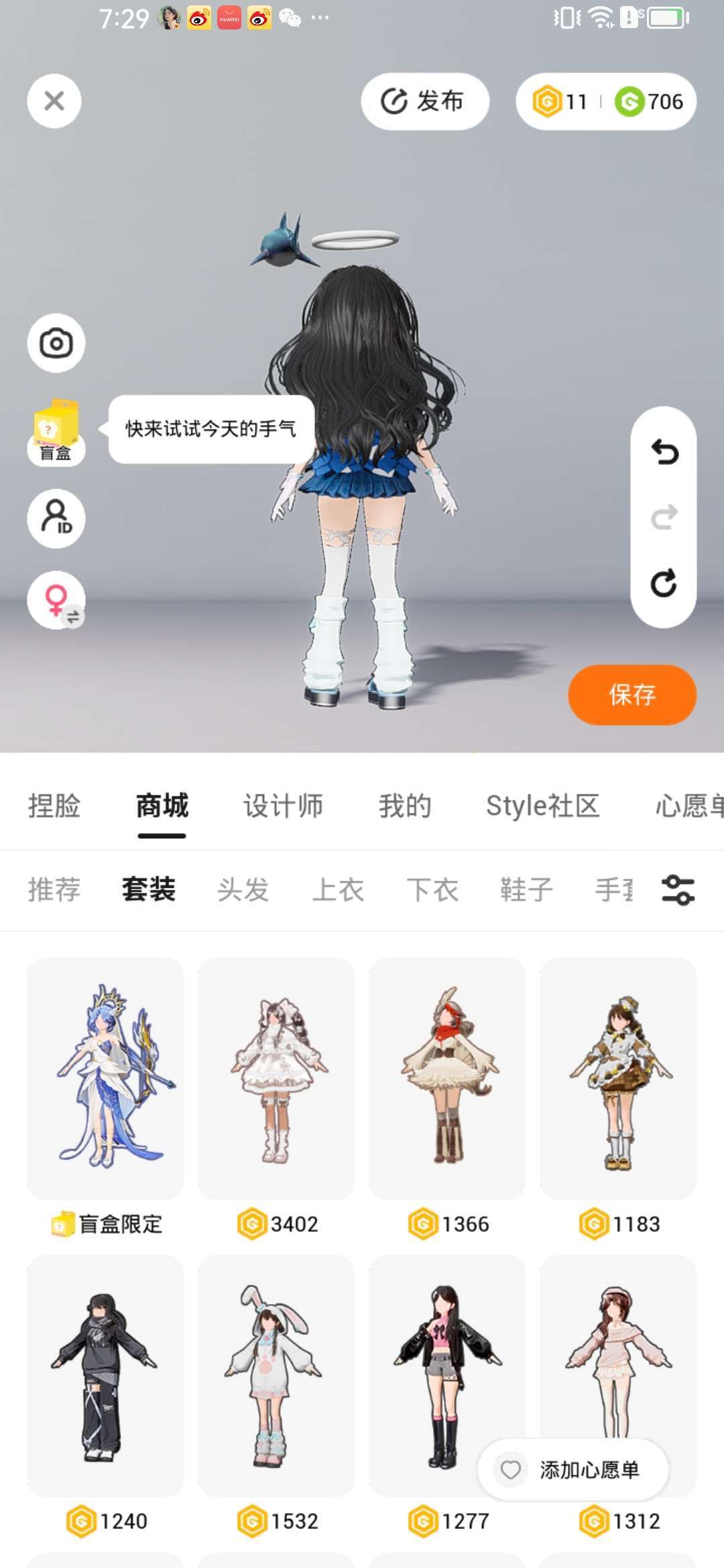
Task: Switch the avatar gender
Action: tap(56, 600)
